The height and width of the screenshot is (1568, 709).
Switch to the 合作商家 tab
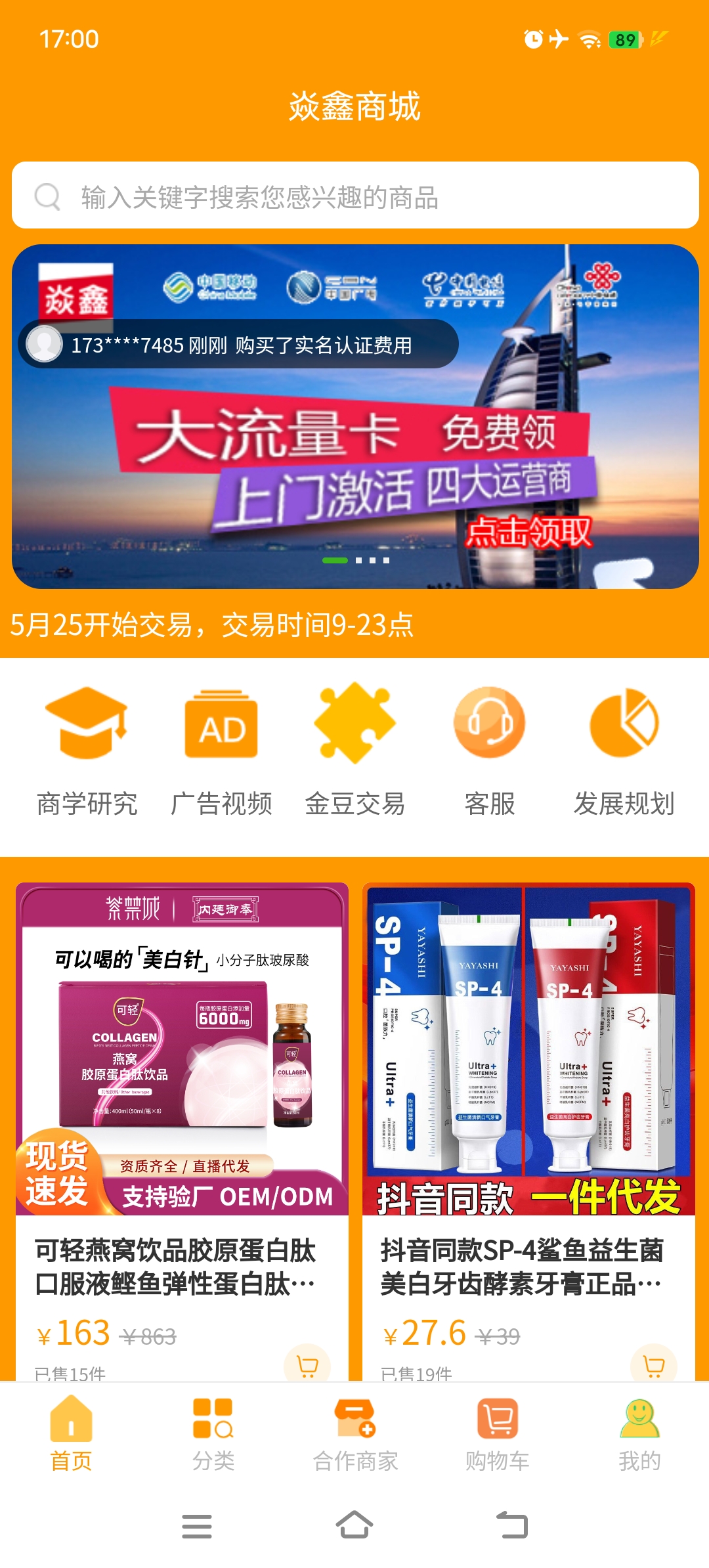355,1434
